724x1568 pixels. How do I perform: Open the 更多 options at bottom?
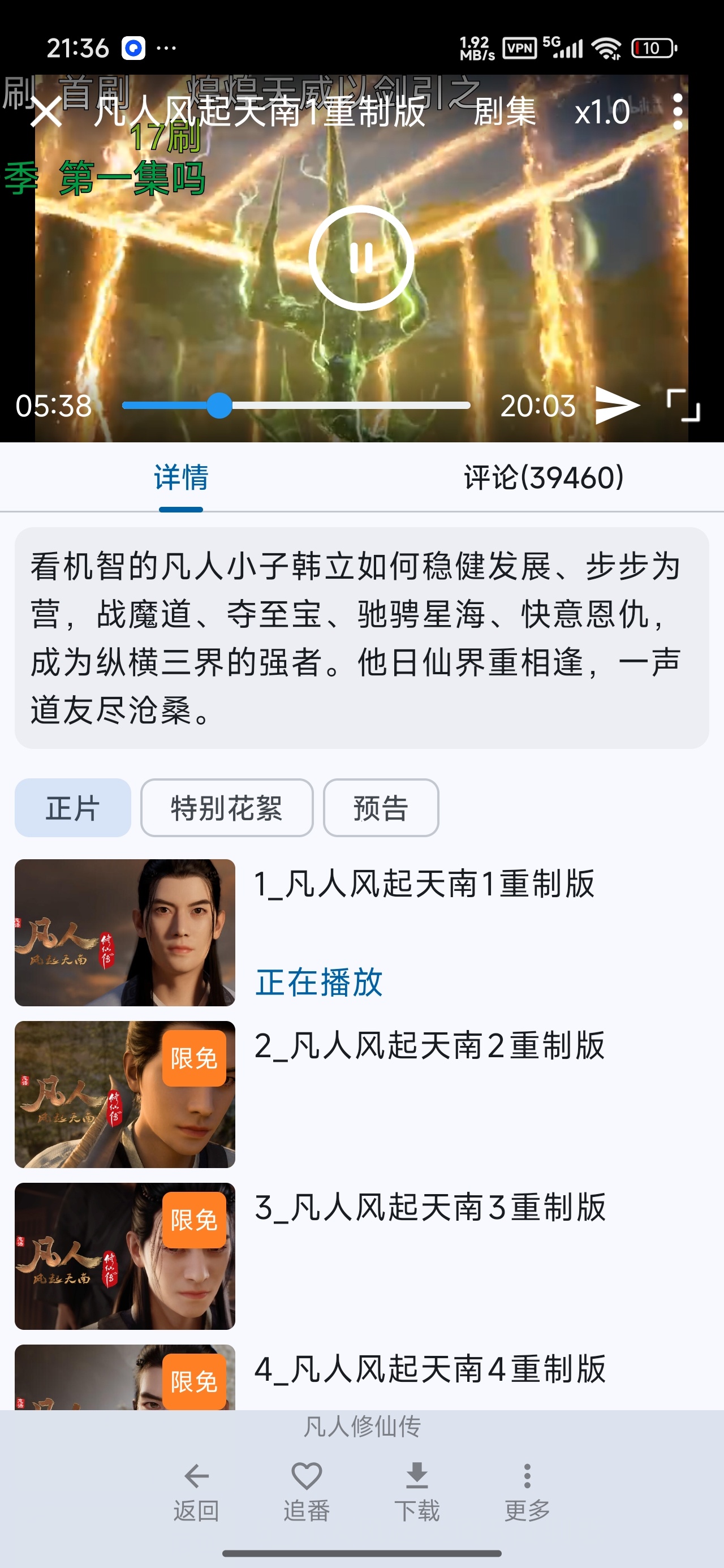pyautogui.click(x=527, y=1492)
